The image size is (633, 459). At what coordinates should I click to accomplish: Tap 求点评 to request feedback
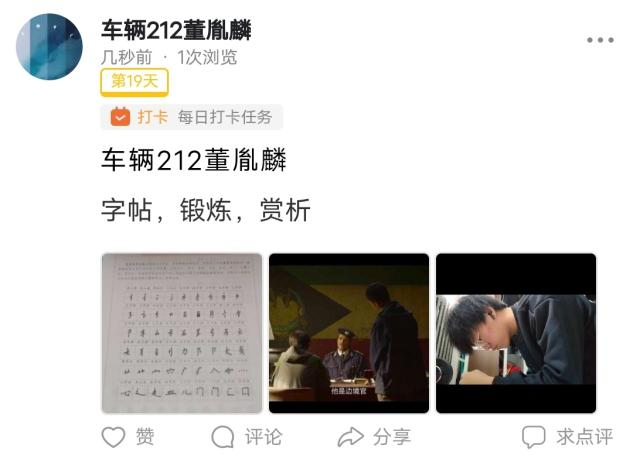(x=566, y=437)
